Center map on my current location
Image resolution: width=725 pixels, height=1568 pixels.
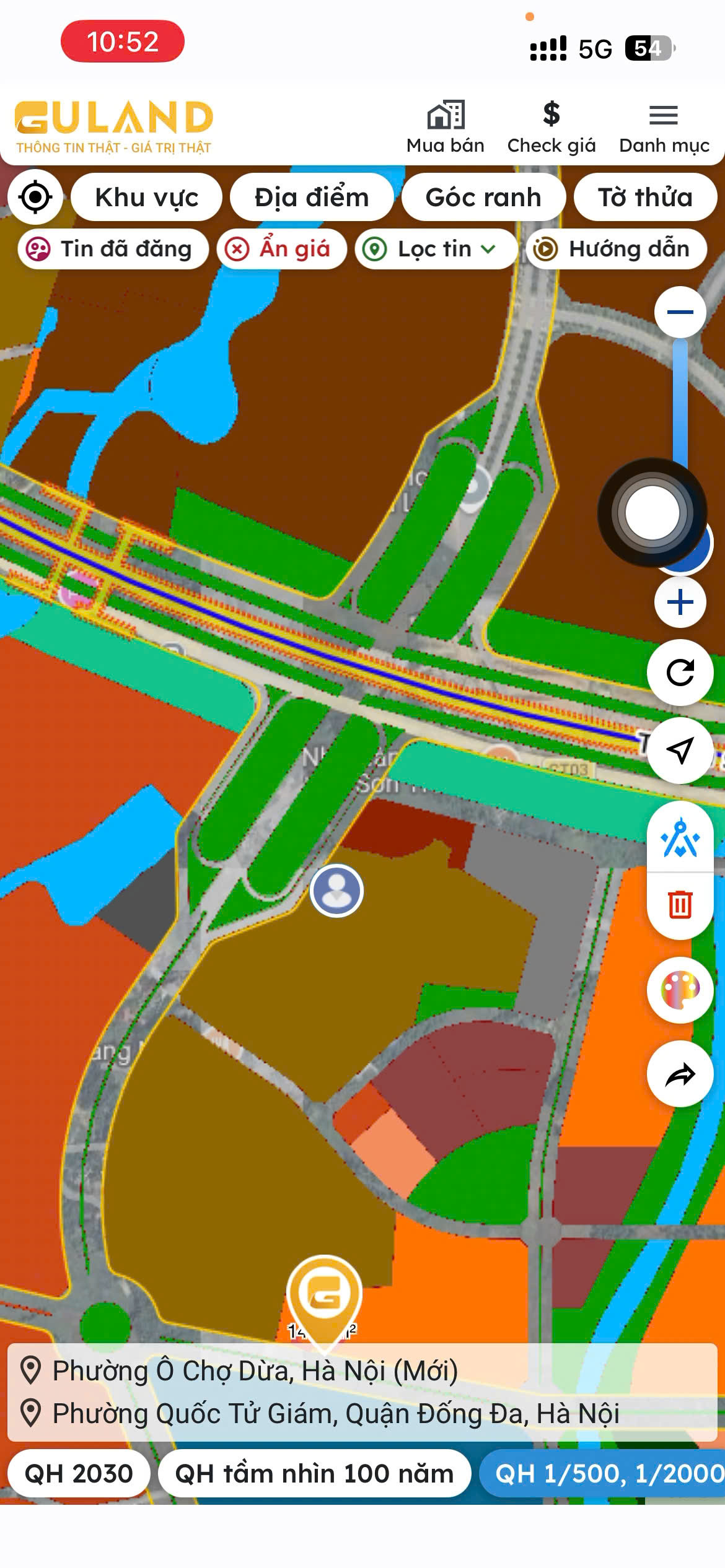[35, 197]
